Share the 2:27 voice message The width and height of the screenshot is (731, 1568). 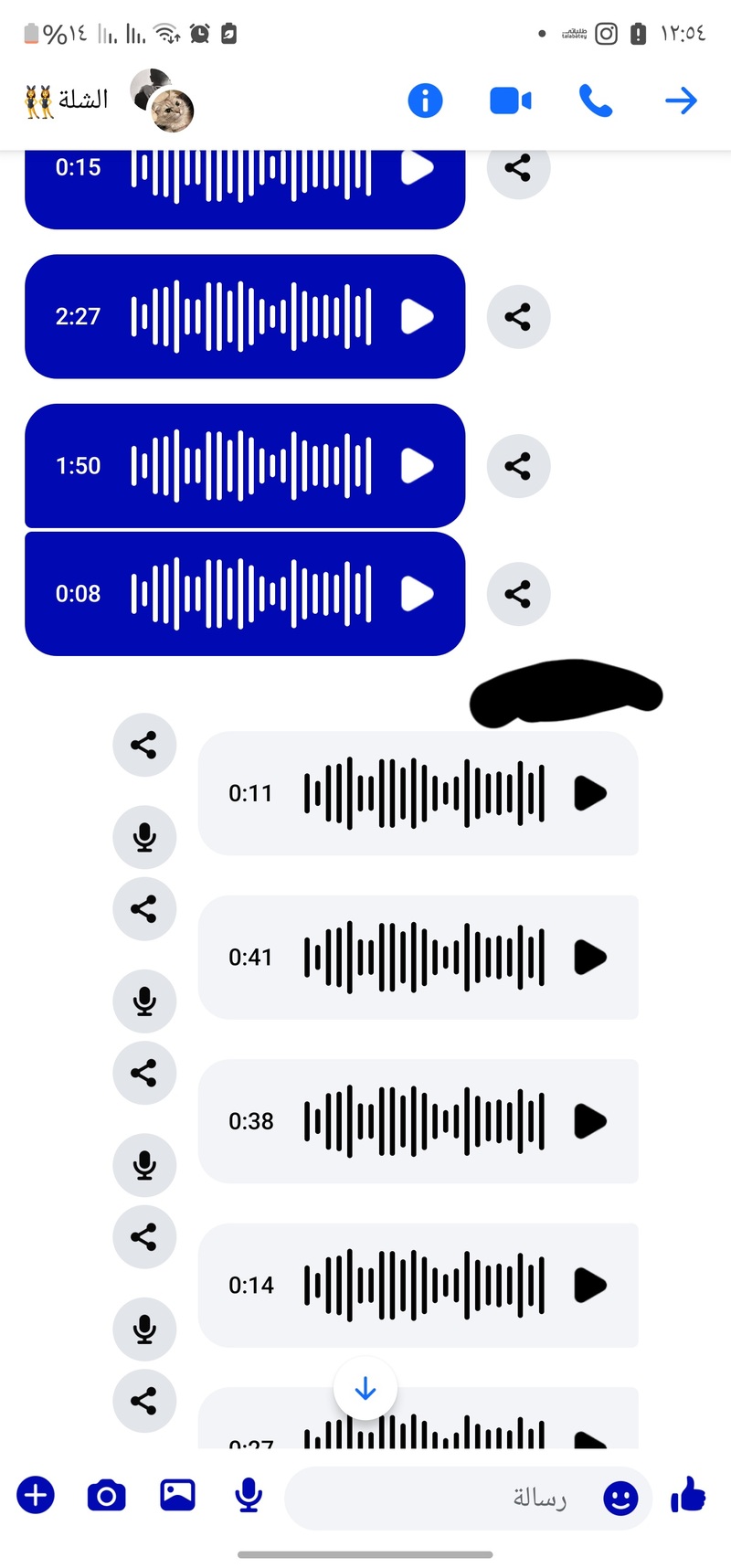518,317
